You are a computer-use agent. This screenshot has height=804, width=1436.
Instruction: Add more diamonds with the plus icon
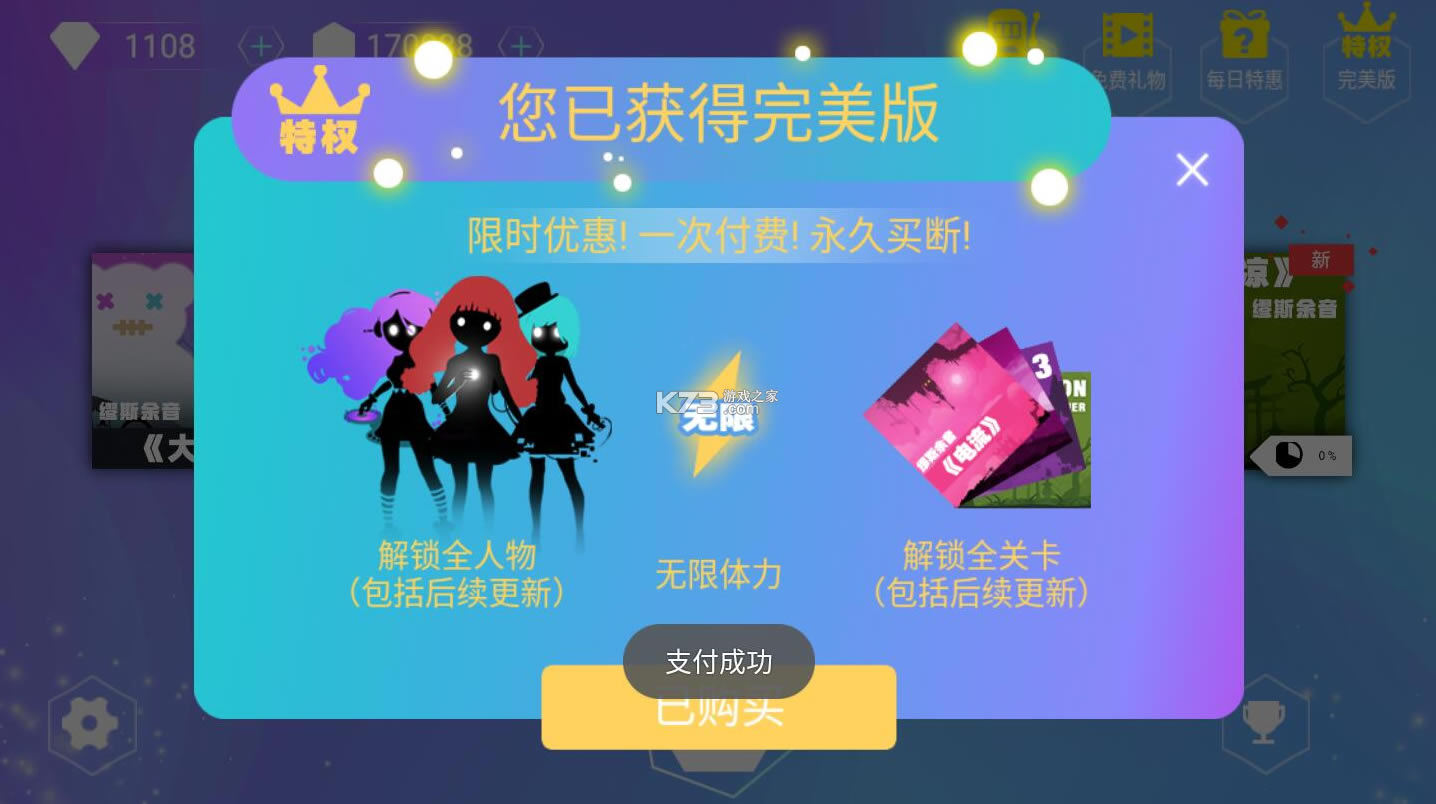(260, 46)
